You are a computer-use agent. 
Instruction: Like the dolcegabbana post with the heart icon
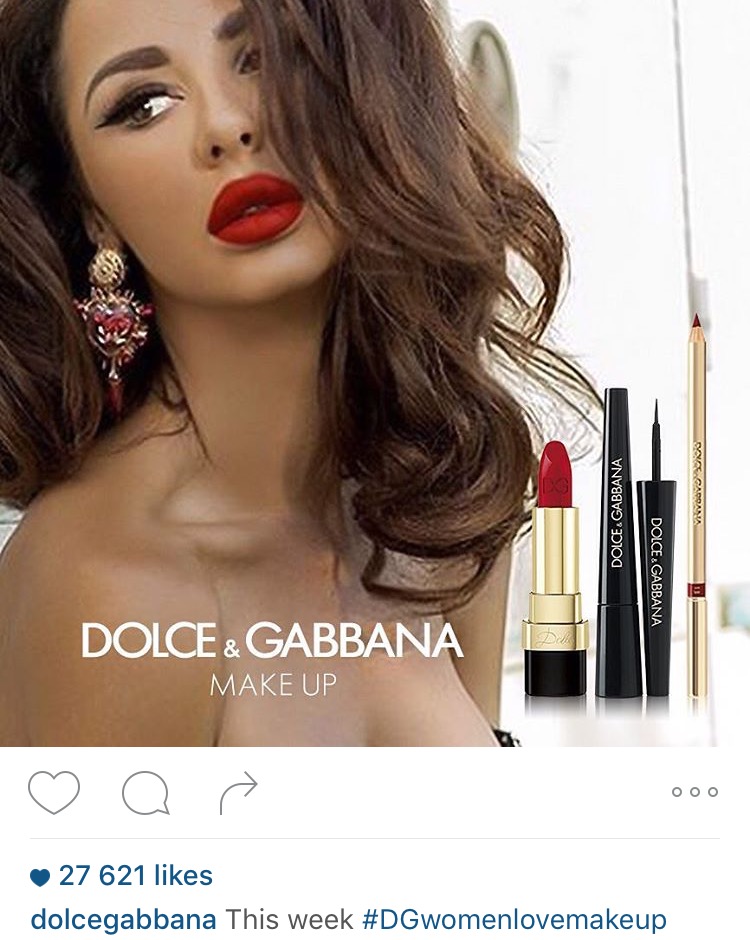[53, 792]
